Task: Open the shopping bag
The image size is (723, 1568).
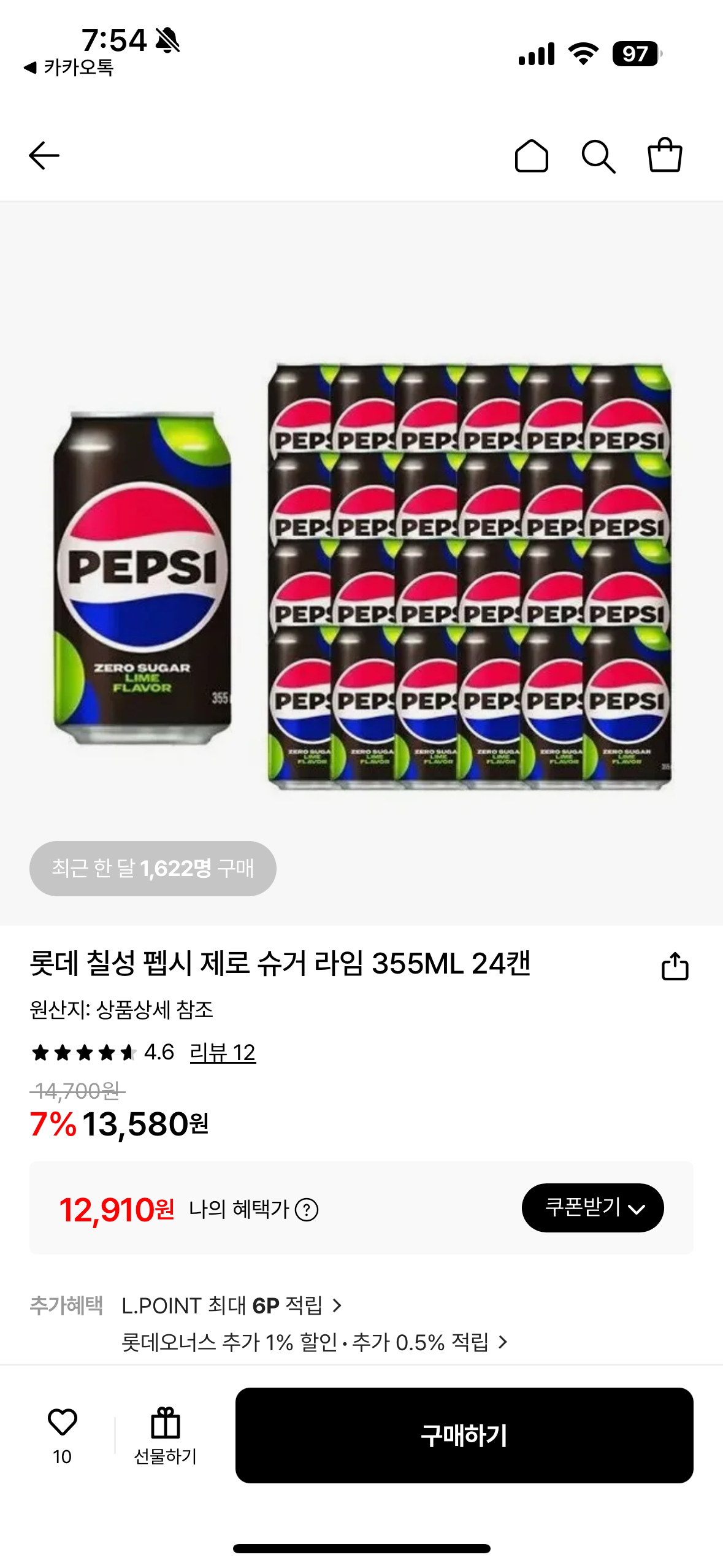Action: point(665,155)
